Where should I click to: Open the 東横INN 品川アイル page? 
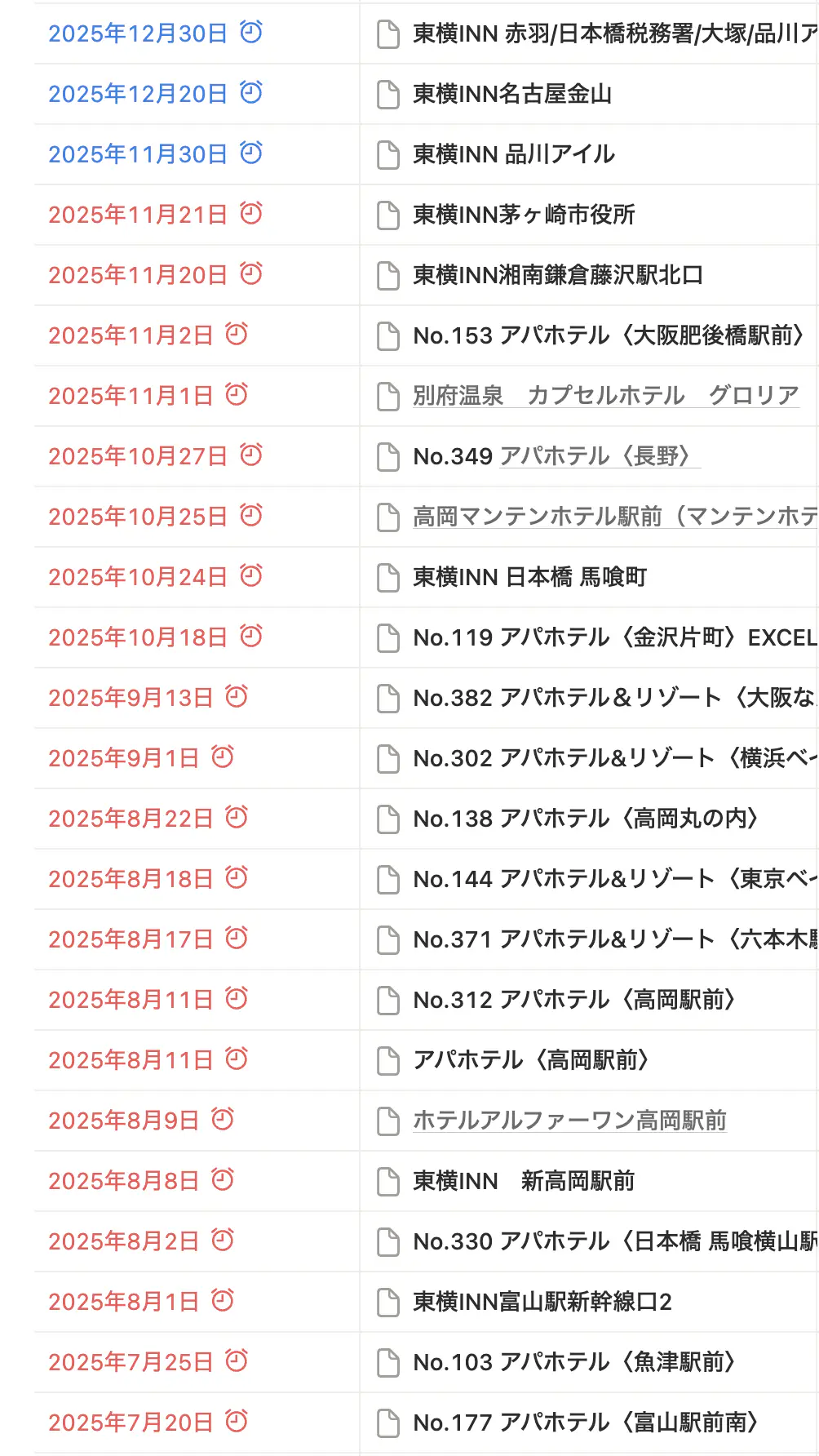pyautogui.click(x=513, y=155)
